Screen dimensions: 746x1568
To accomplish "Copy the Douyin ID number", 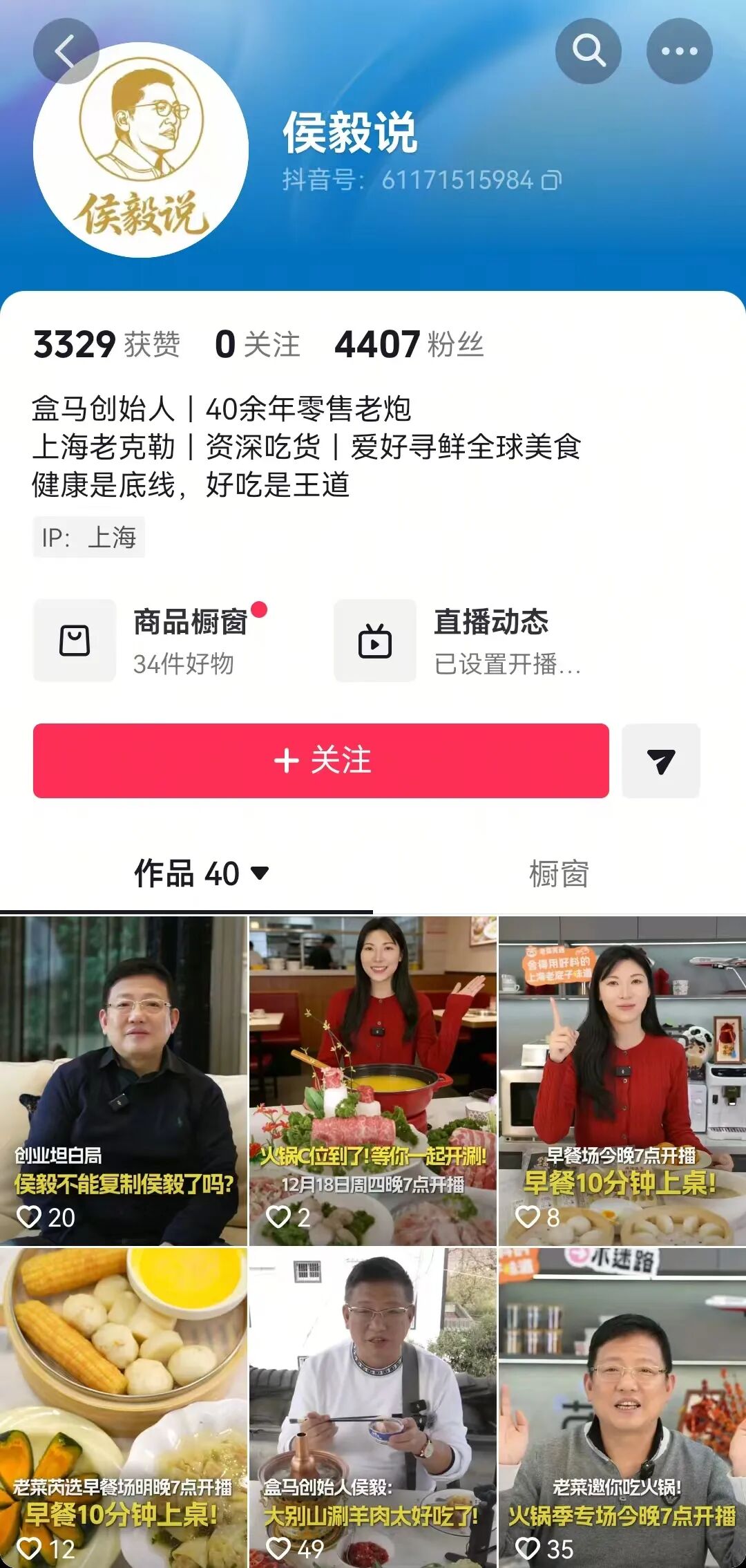I will 551,180.
